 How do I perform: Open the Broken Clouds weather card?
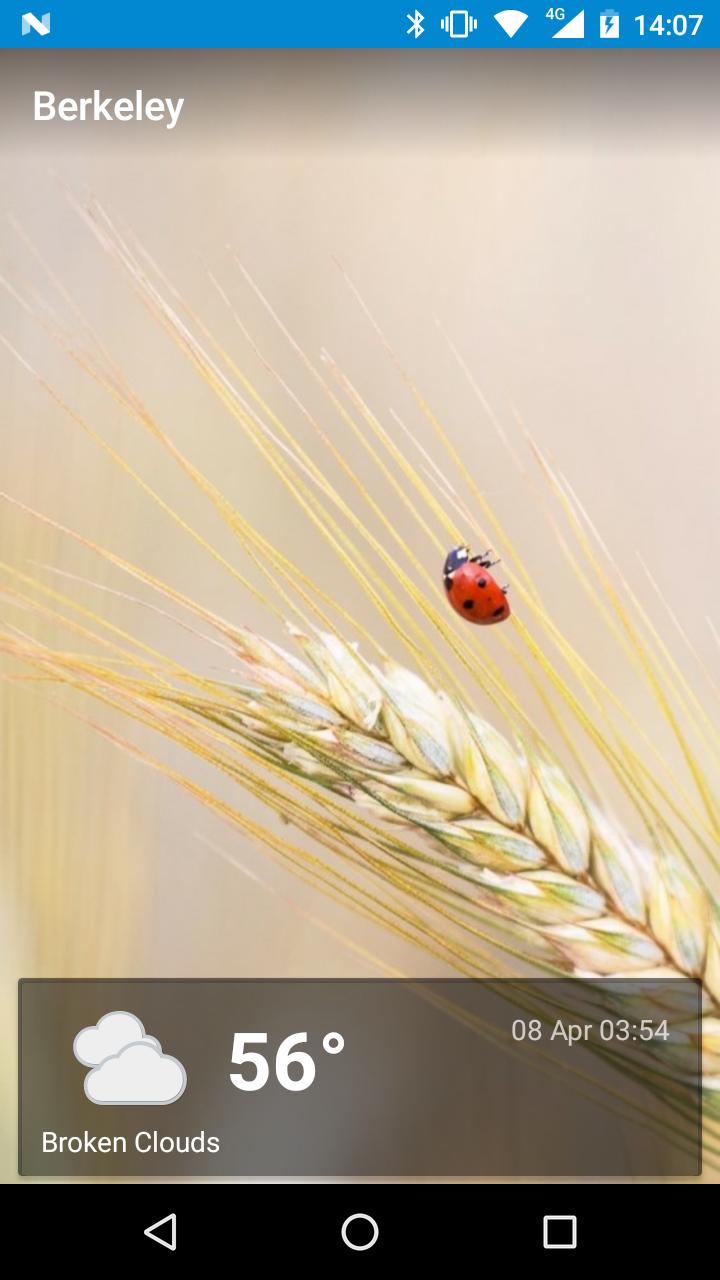point(360,1077)
